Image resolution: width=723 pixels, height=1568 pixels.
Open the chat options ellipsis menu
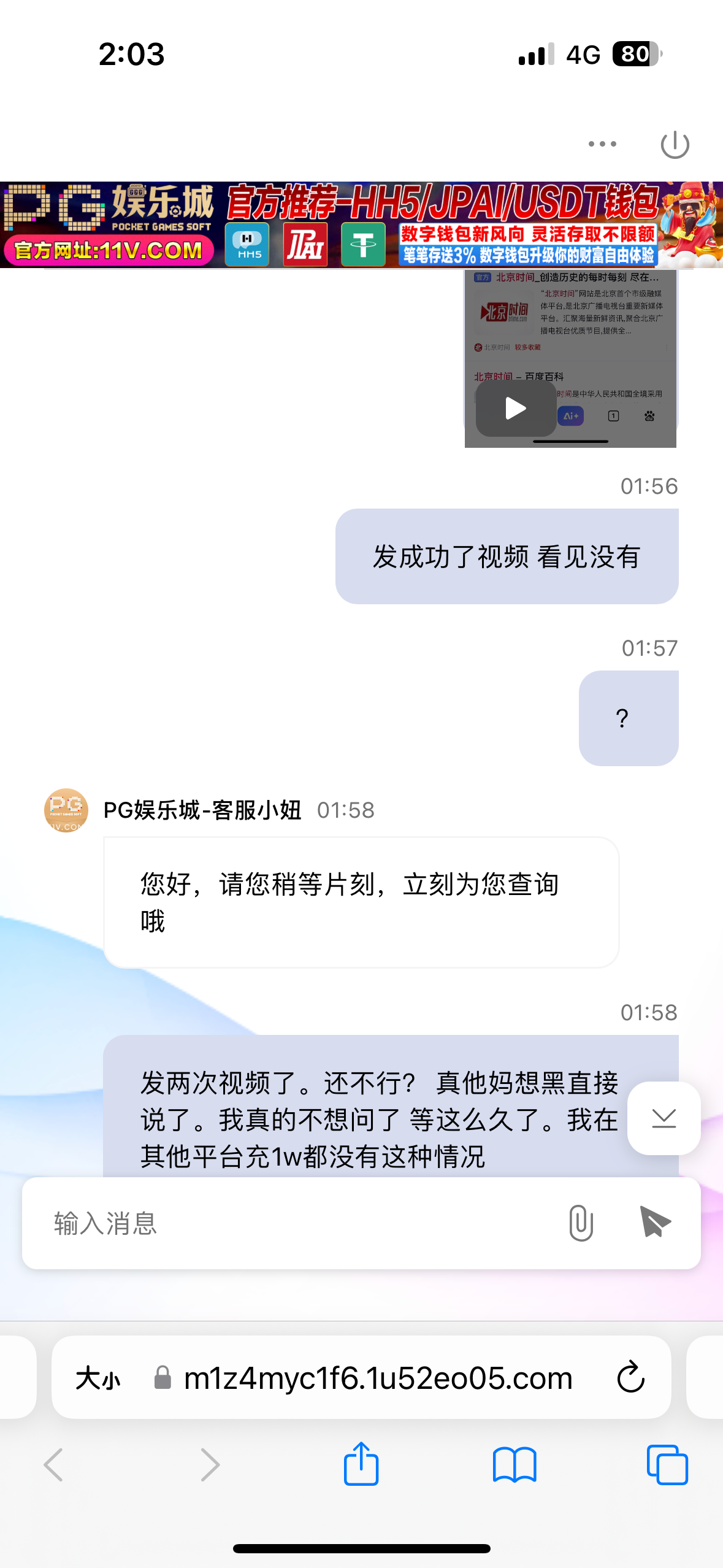click(x=602, y=144)
